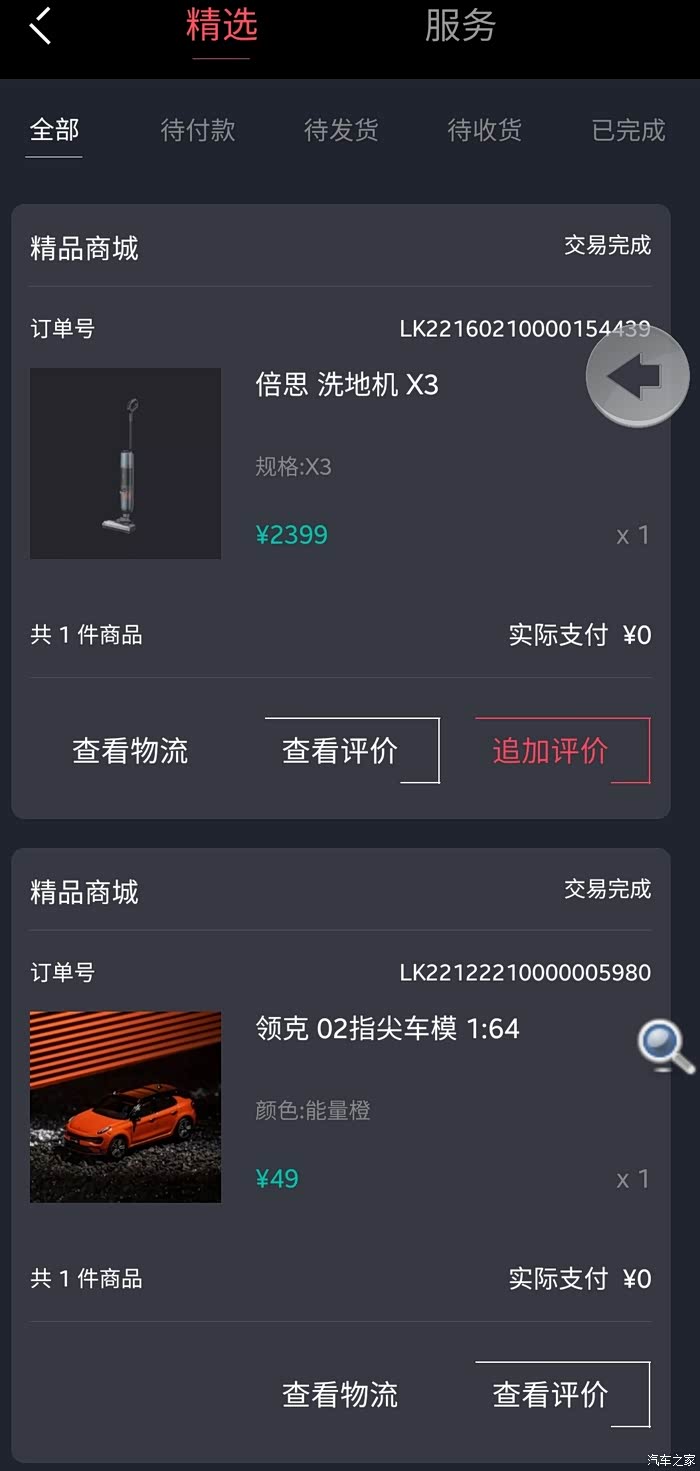Tap the floating magnifier icon

tap(665, 1047)
